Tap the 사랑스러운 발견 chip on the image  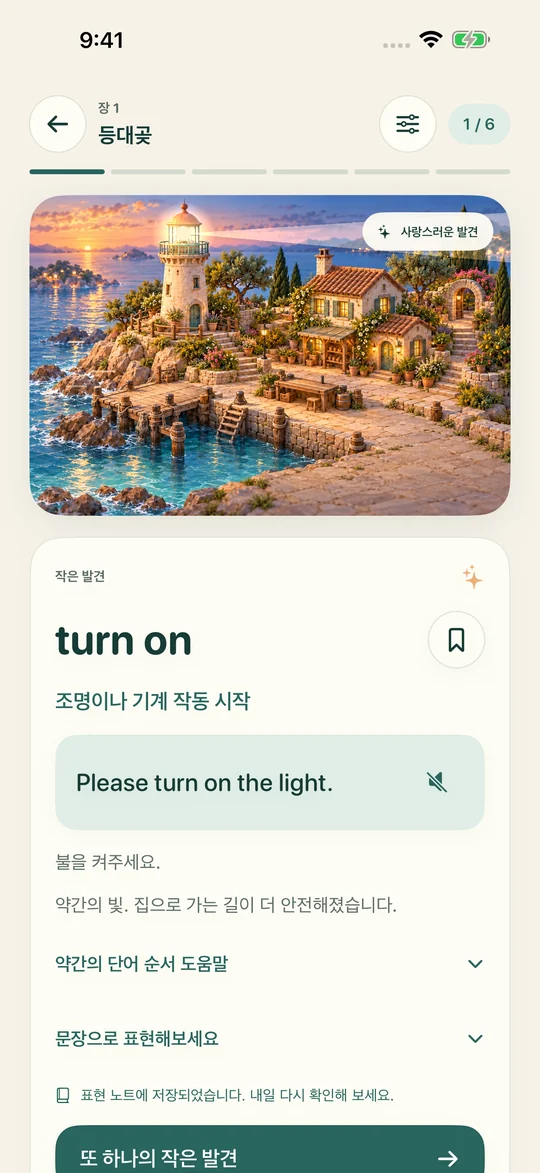click(428, 232)
